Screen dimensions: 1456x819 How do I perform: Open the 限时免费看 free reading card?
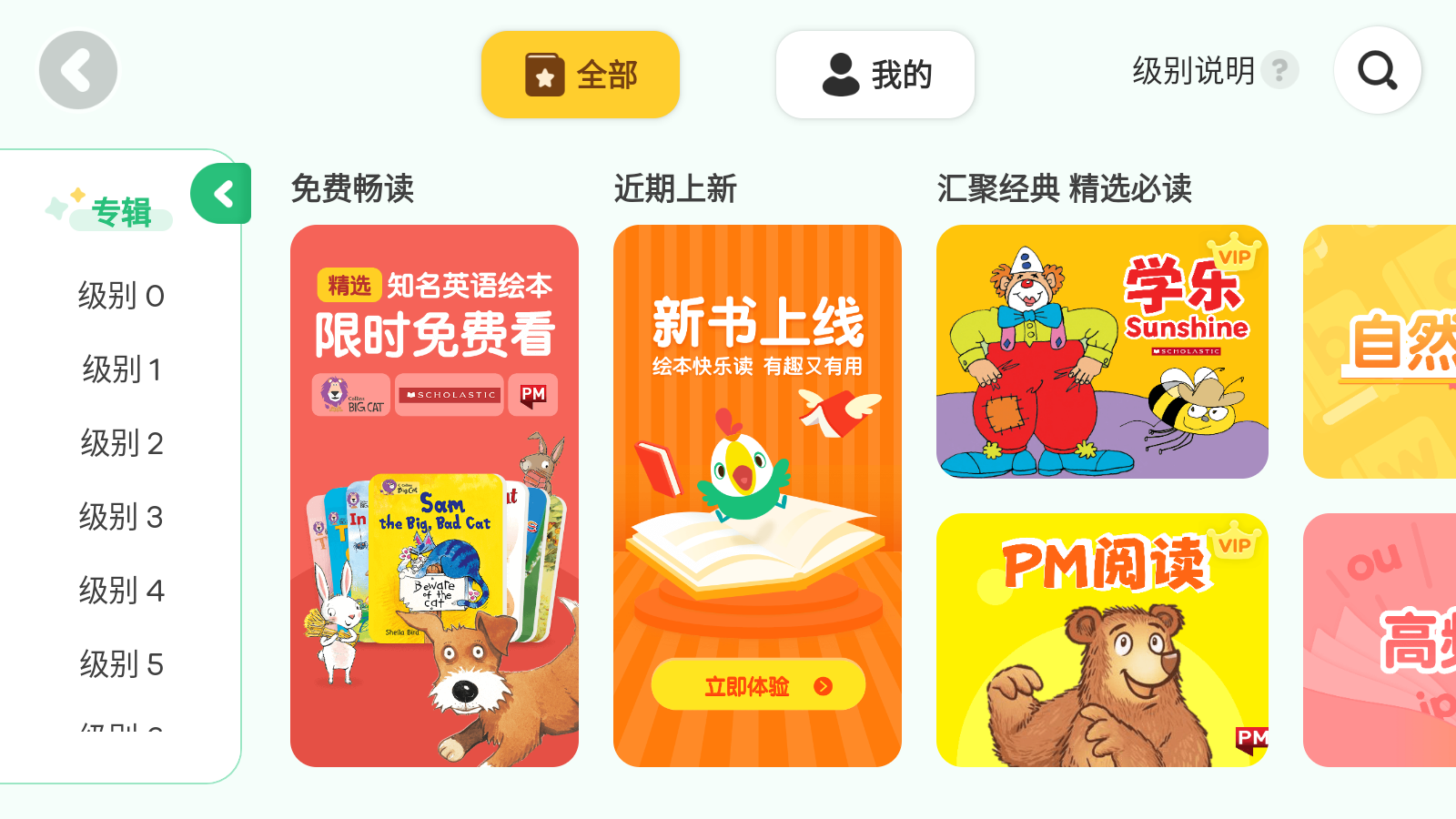point(434,495)
